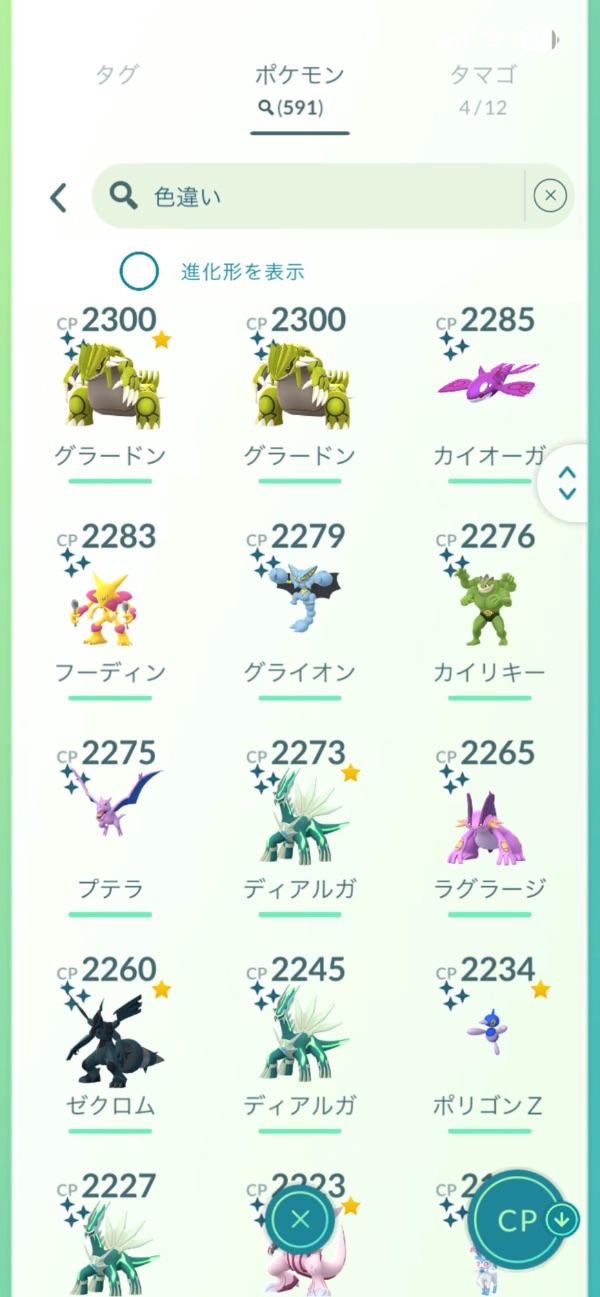Viewport: 600px width, 1297px height.
Task: Clear the search text
Action: (550, 197)
